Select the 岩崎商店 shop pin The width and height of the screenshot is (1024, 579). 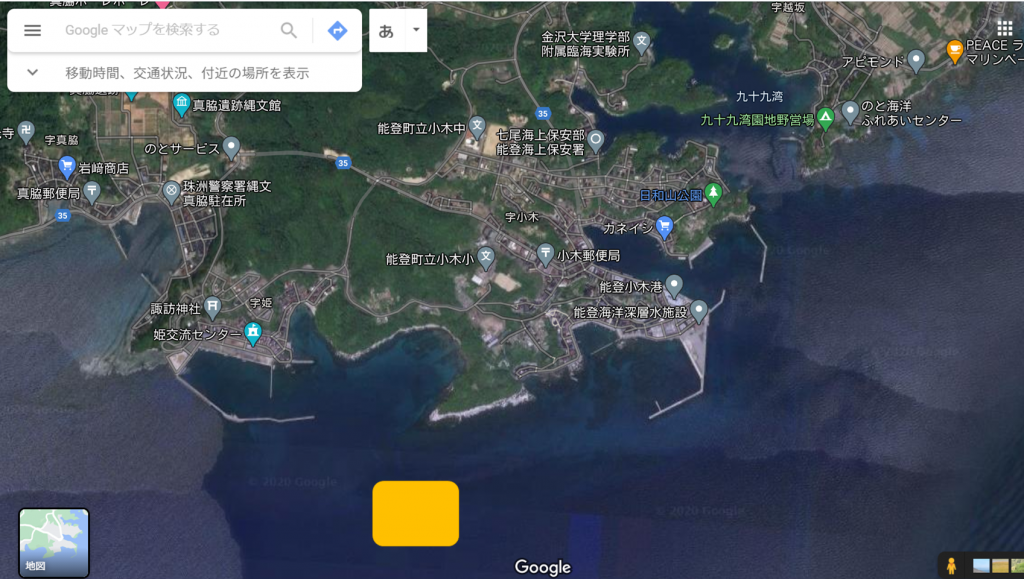(67, 166)
